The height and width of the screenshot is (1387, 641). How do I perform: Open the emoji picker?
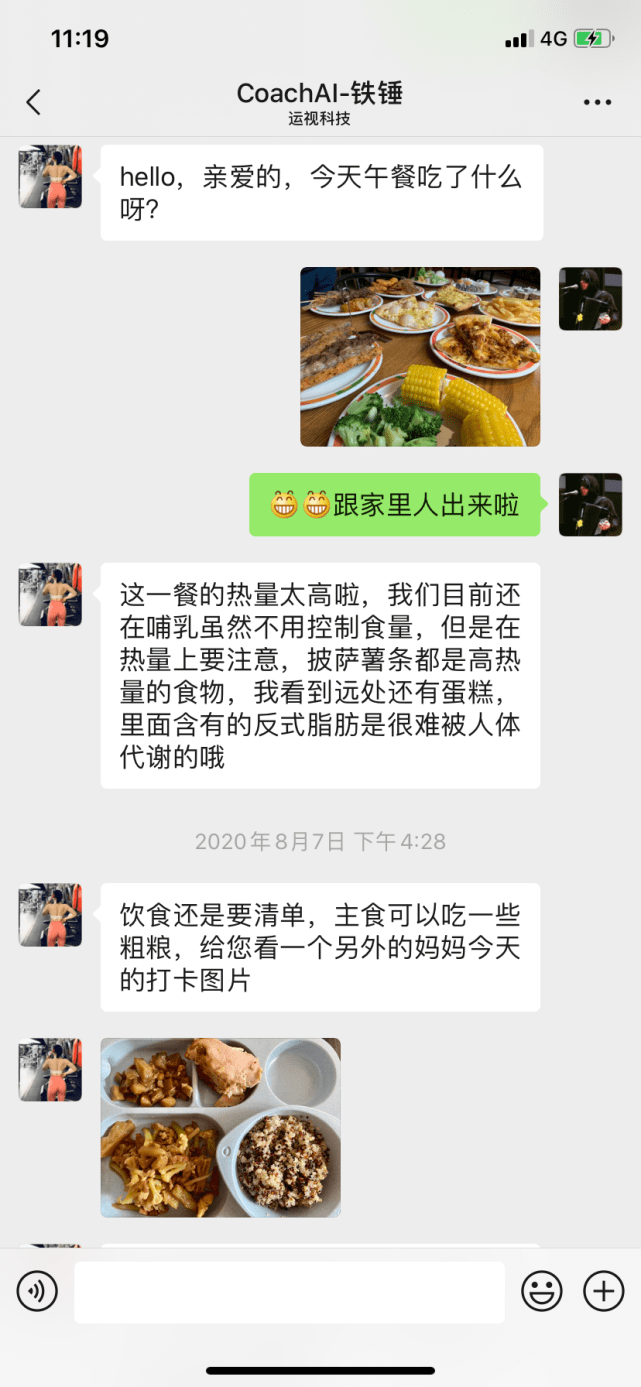point(542,1292)
